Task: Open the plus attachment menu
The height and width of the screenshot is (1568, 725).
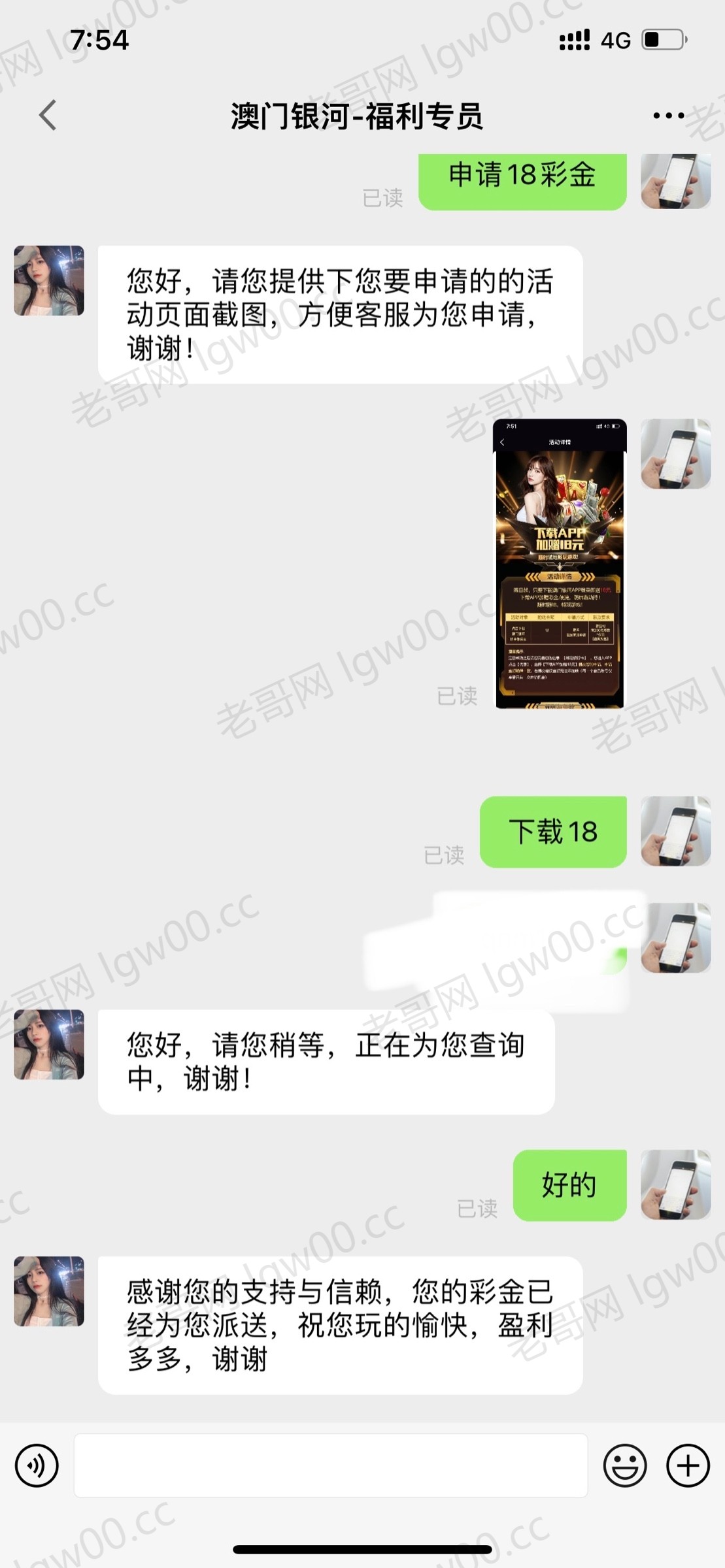Action: pos(688,1465)
